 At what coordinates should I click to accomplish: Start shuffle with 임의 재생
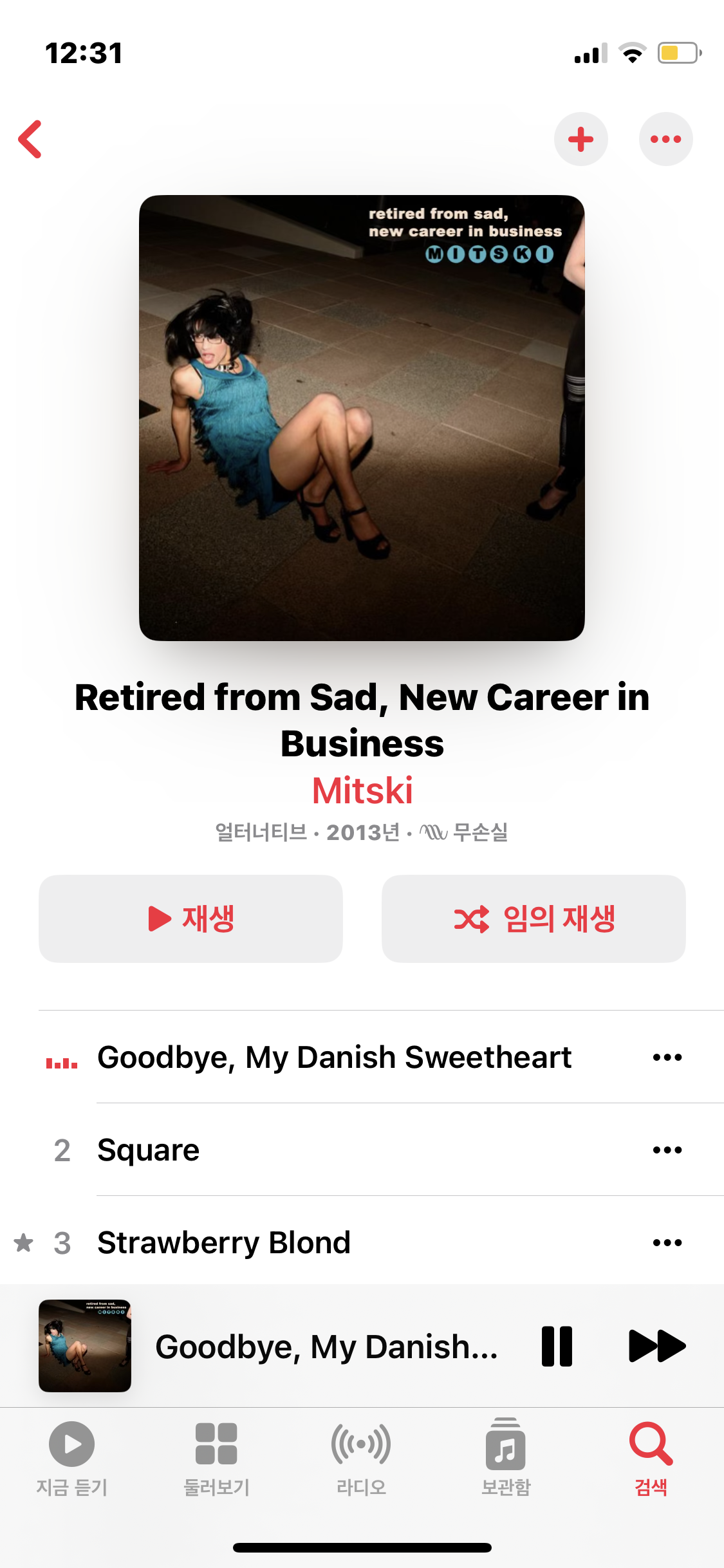(x=534, y=919)
